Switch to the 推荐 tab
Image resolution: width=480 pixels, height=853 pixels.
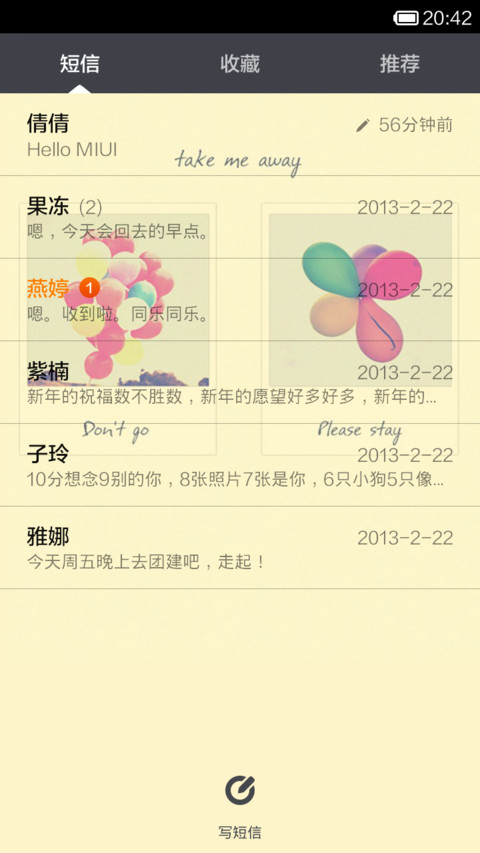point(400,64)
